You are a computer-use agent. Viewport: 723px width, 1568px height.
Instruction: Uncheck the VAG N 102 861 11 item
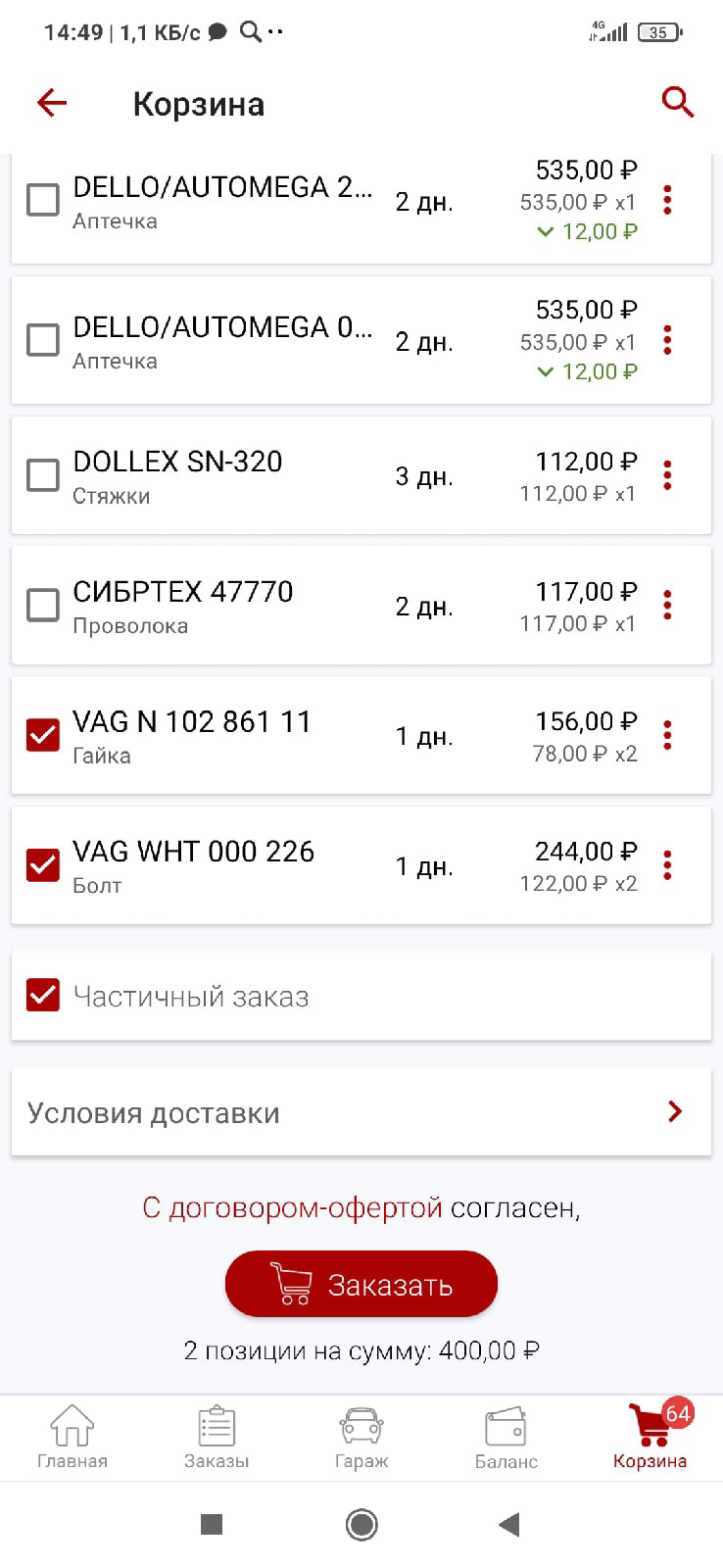(43, 735)
